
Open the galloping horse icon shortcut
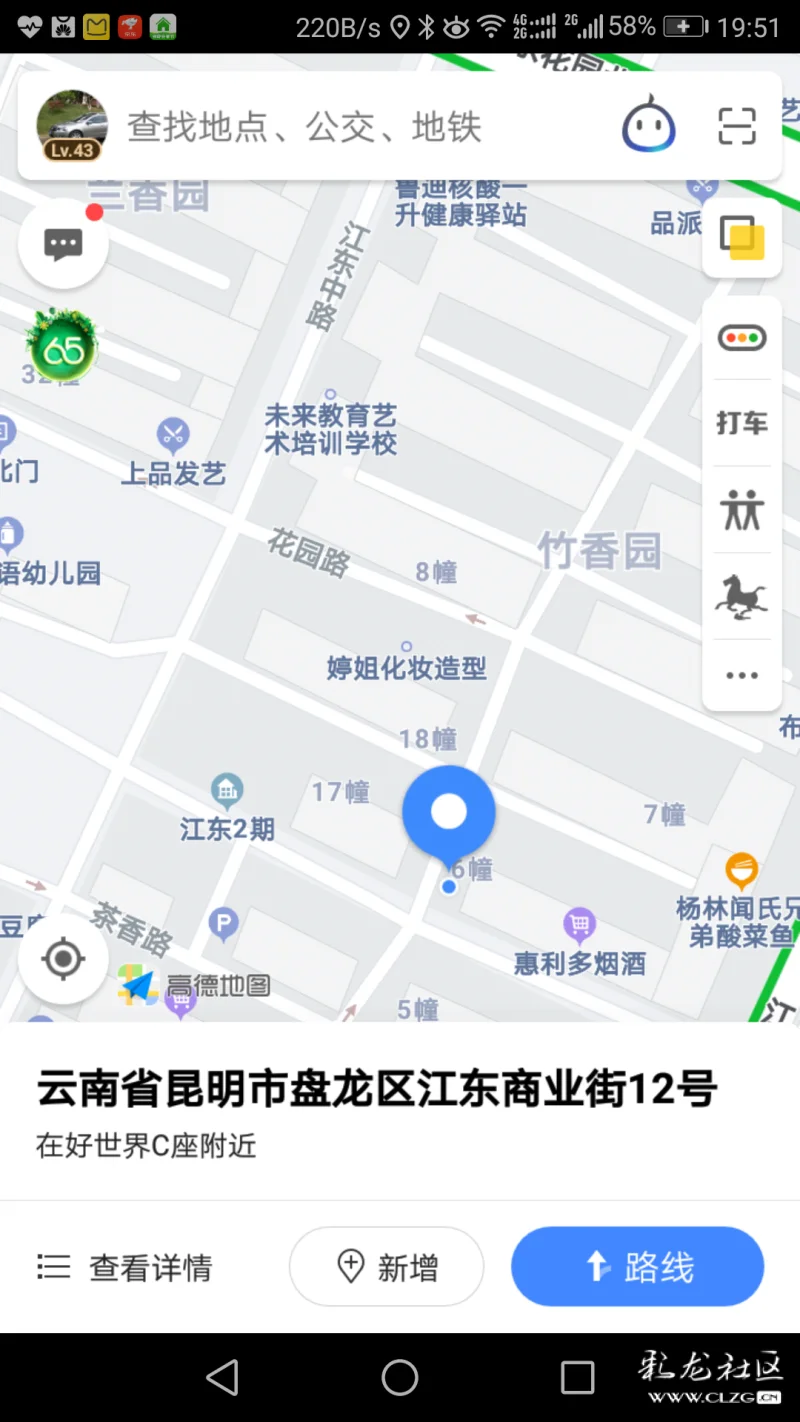(742, 597)
